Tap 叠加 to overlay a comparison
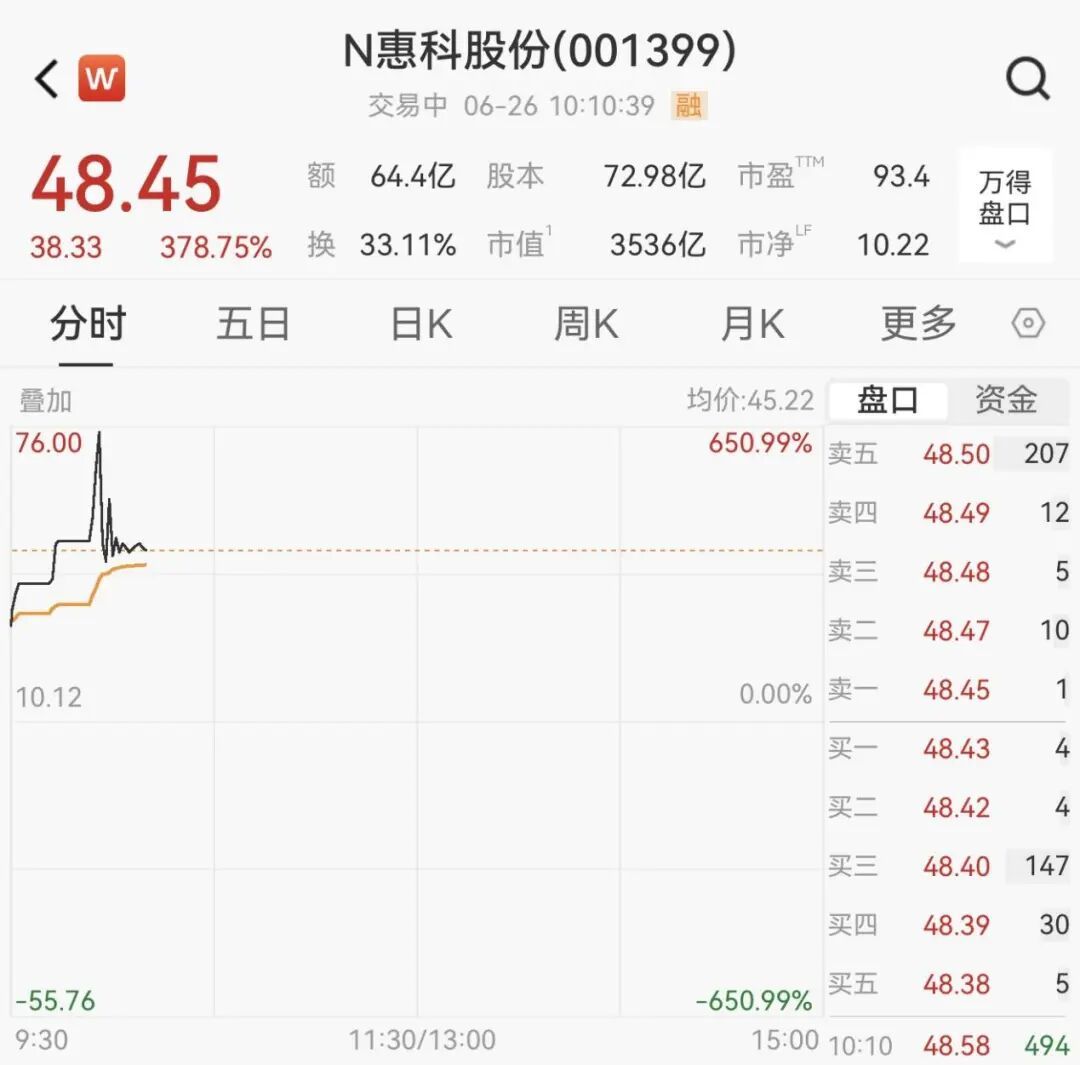The height and width of the screenshot is (1065, 1080). (x=45, y=401)
